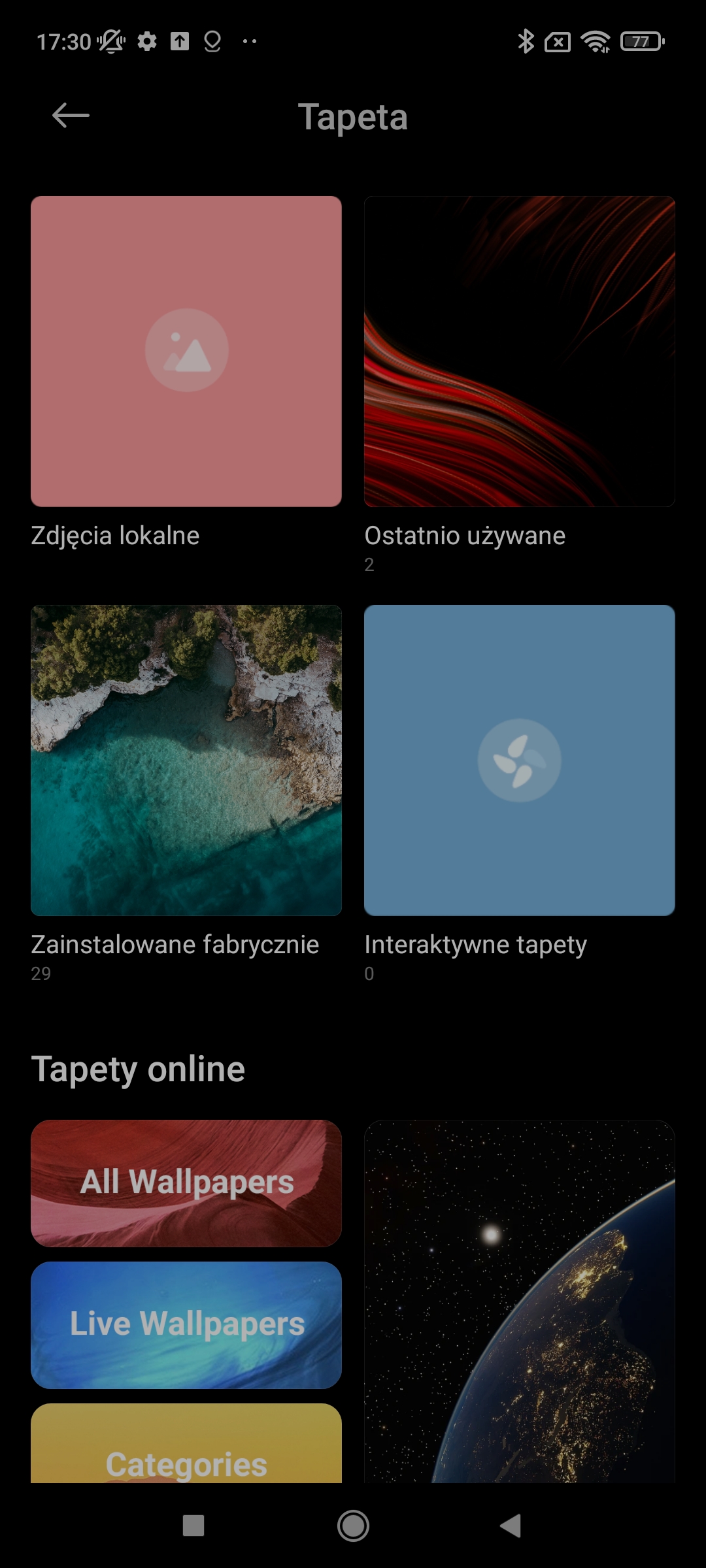Open wallpaper Categories

pyautogui.click(x=186, y=1443)
